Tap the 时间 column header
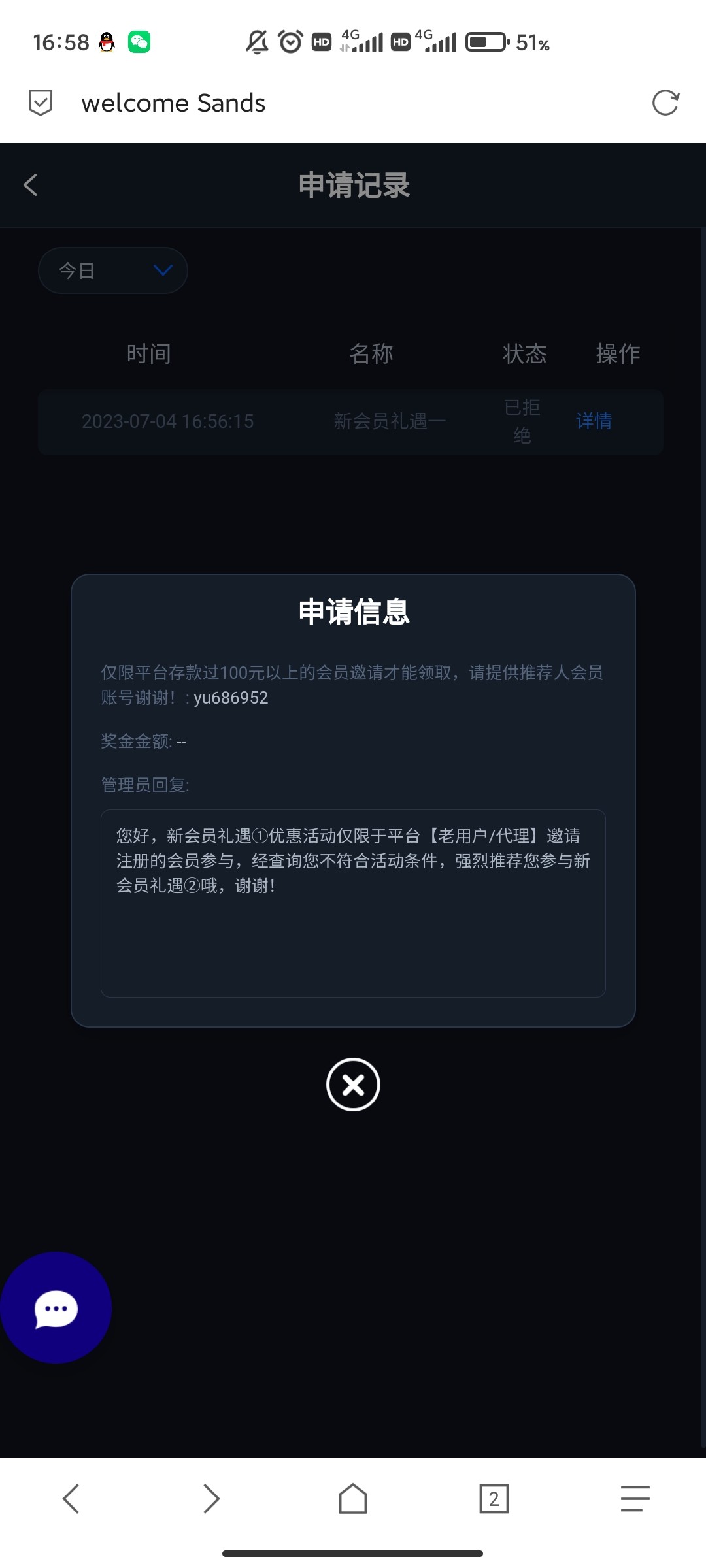Viewport: 706px width, 1568px height. (x=149, y=353)
